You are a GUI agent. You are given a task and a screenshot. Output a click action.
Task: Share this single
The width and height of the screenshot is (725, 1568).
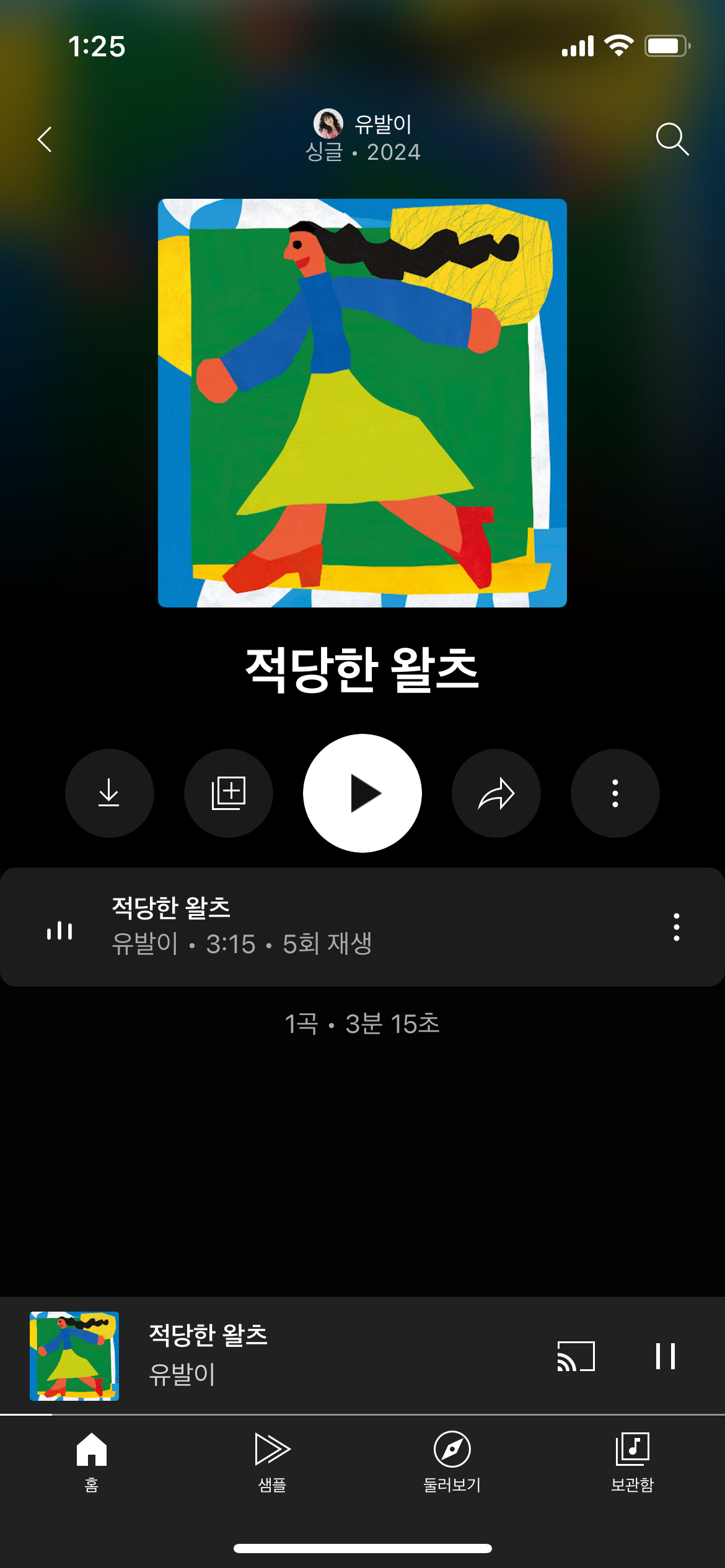(x=496, y=793)
